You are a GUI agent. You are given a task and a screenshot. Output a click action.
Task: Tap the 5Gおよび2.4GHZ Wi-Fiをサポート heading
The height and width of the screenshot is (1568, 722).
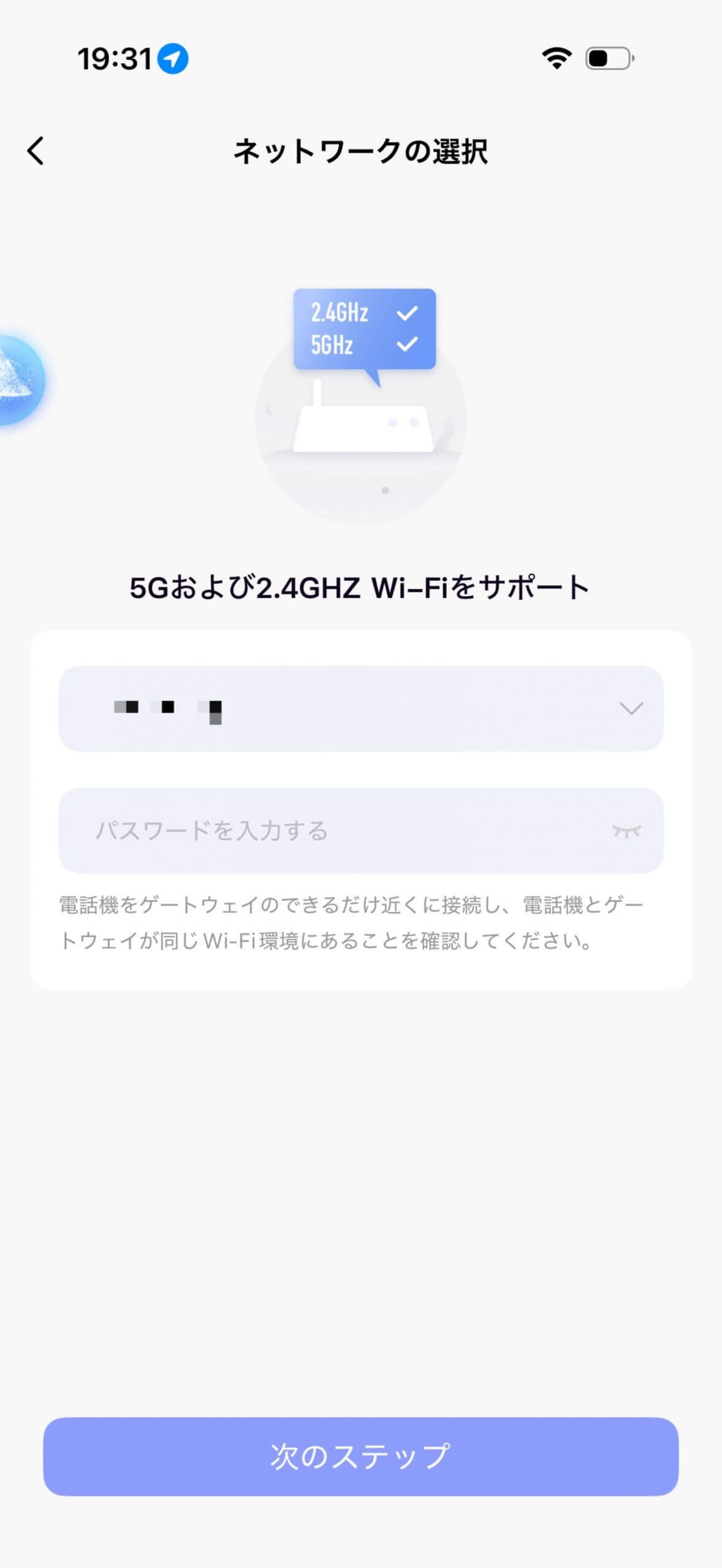[x=361, y=587]
